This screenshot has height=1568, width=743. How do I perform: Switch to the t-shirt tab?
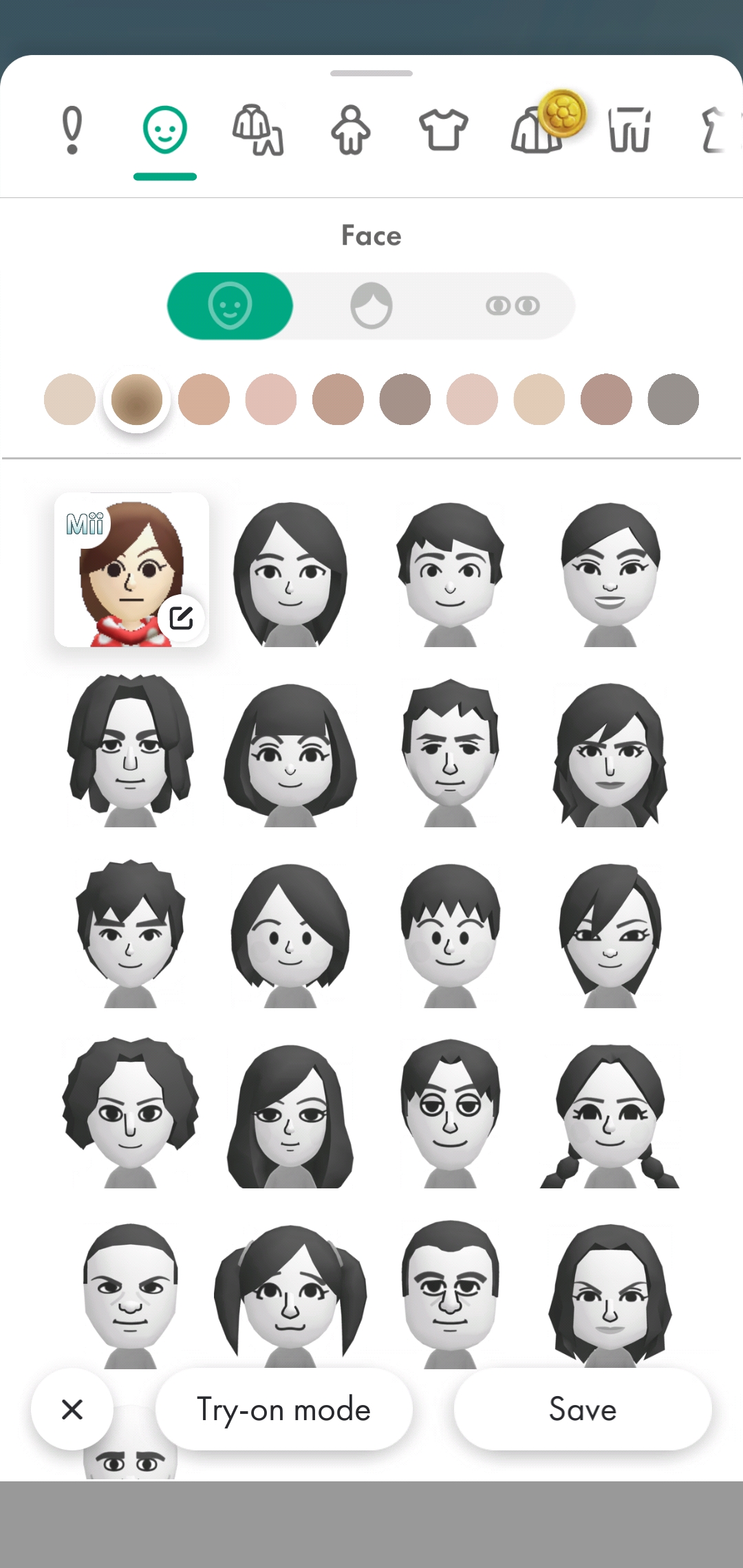point(444,130)
